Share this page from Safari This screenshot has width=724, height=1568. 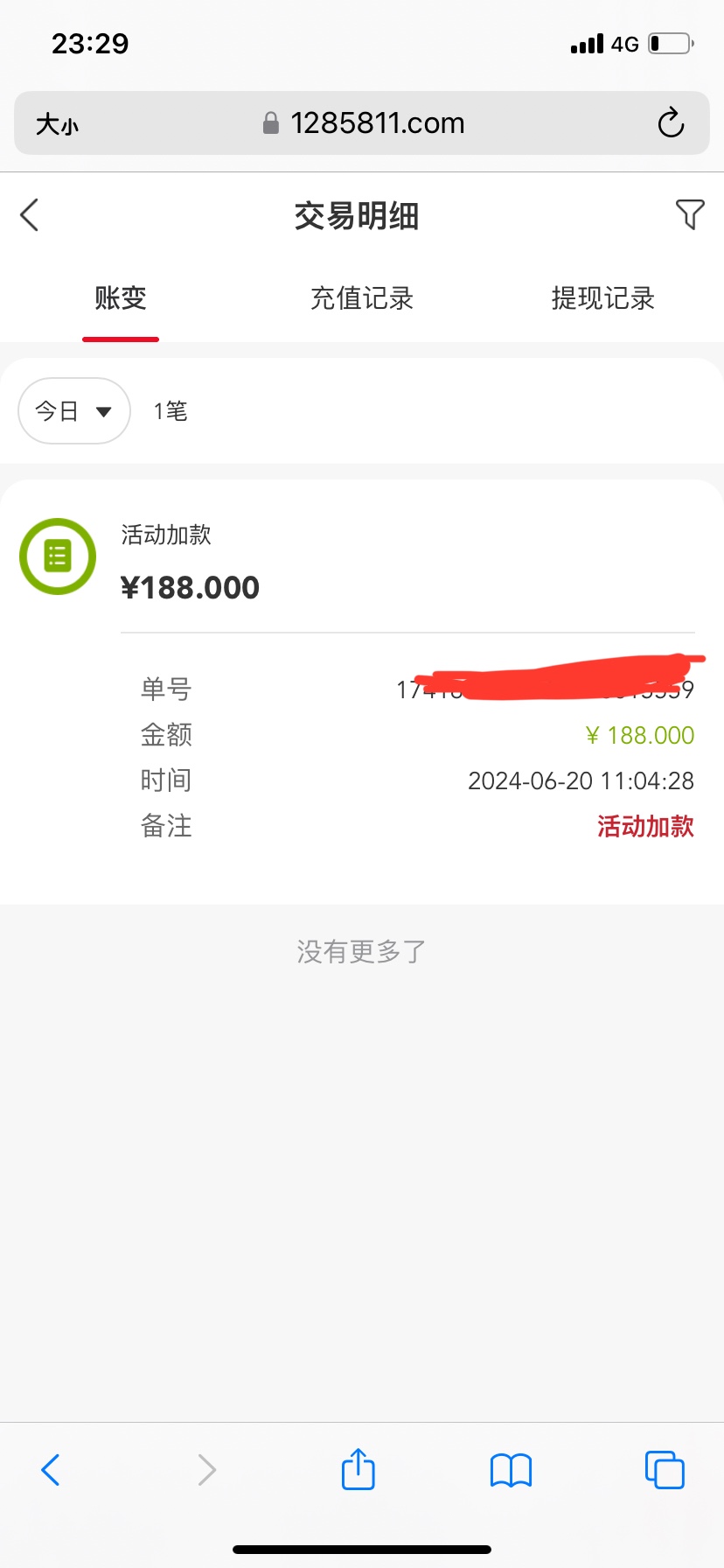coord(359,1469)
